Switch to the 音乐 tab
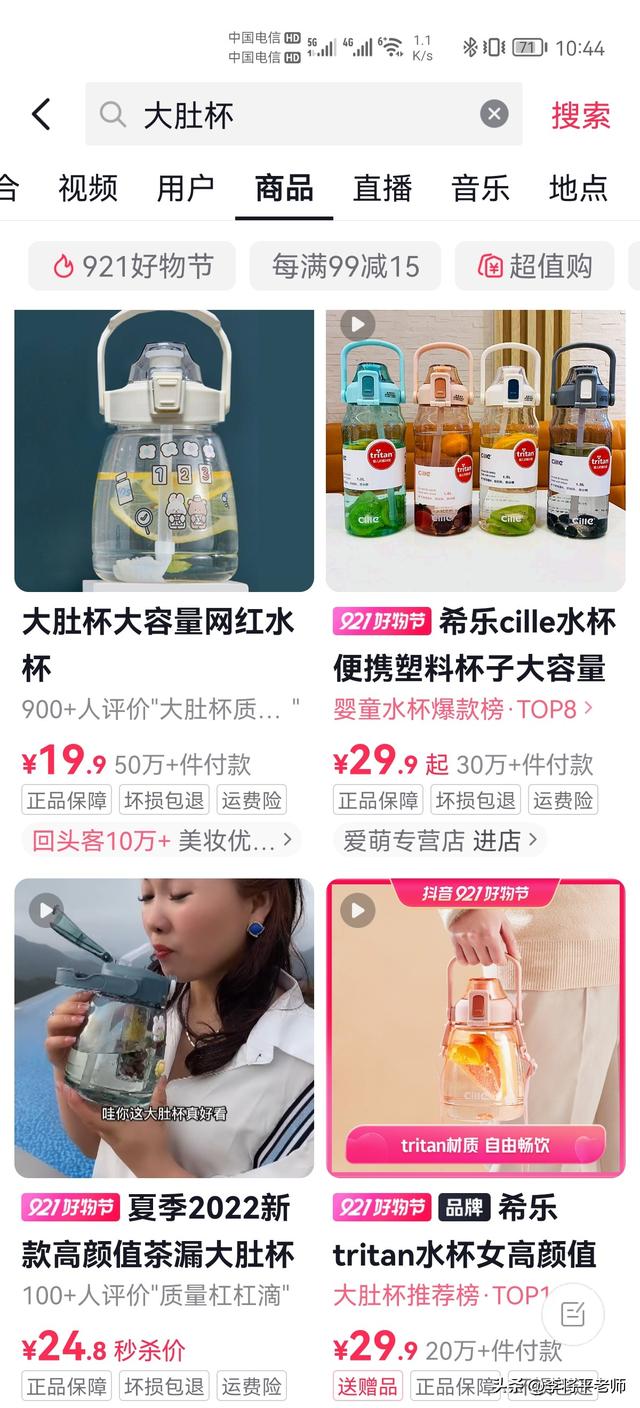 (480, 187)
